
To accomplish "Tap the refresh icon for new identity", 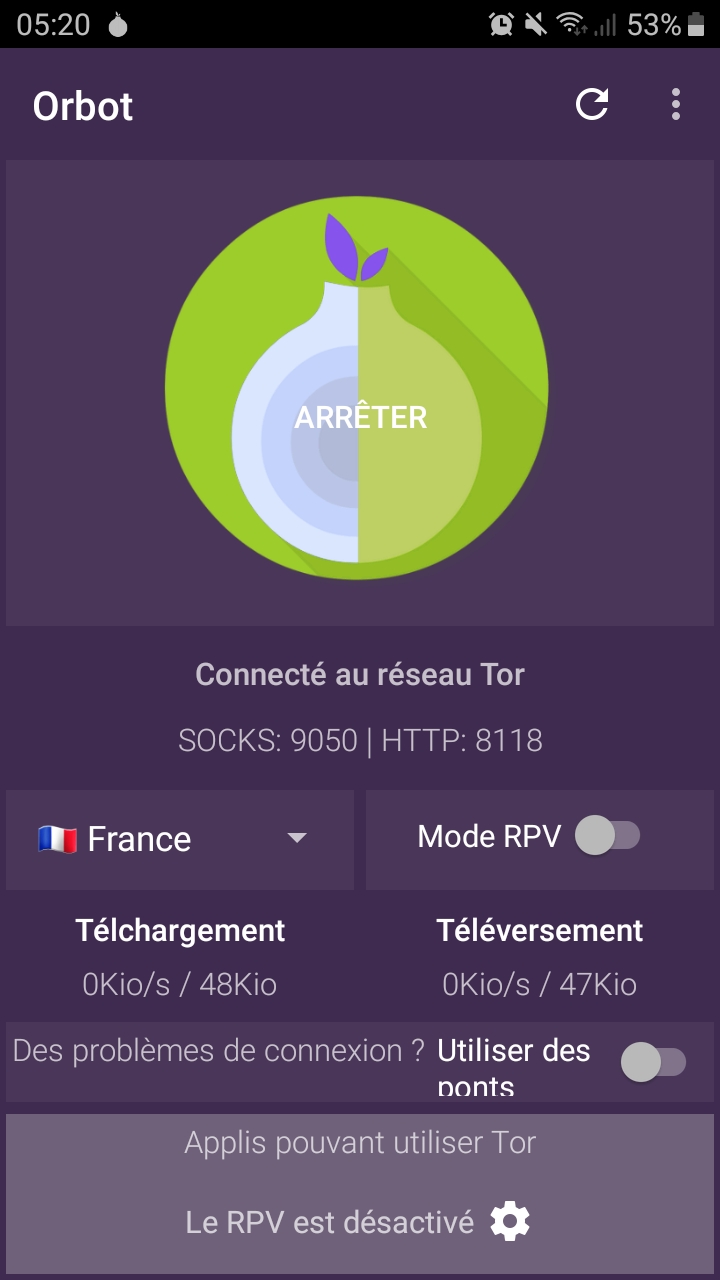I will click(x=592, y=104).
